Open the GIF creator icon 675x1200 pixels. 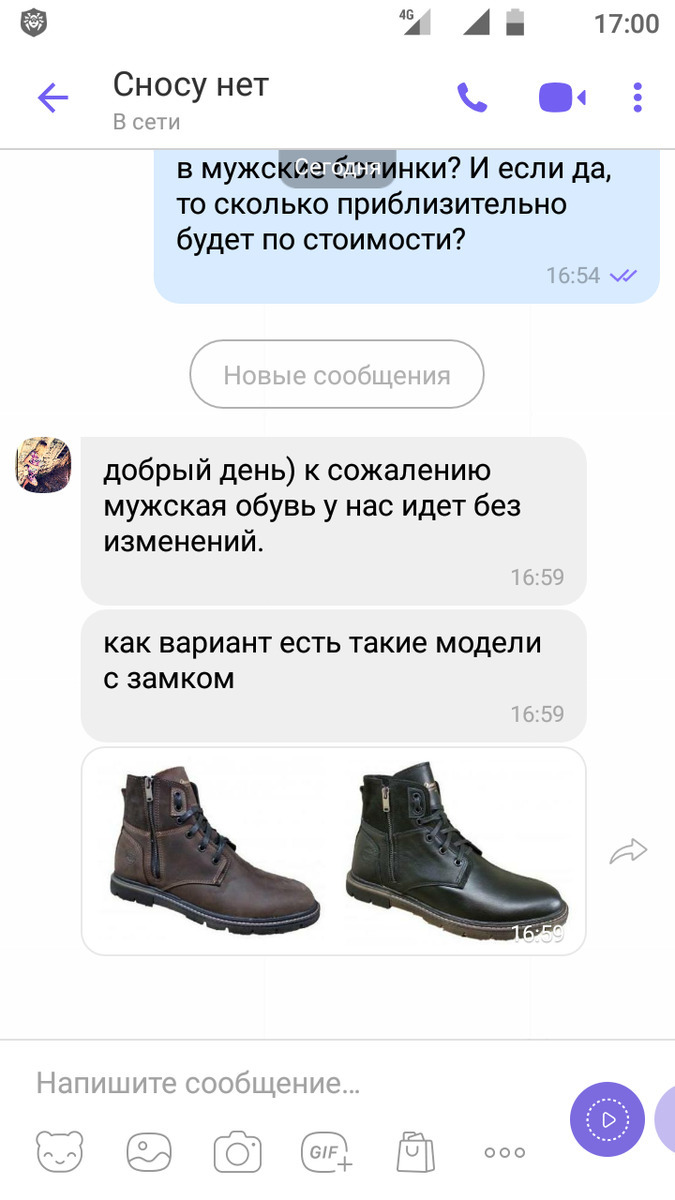click(327, 1152)
